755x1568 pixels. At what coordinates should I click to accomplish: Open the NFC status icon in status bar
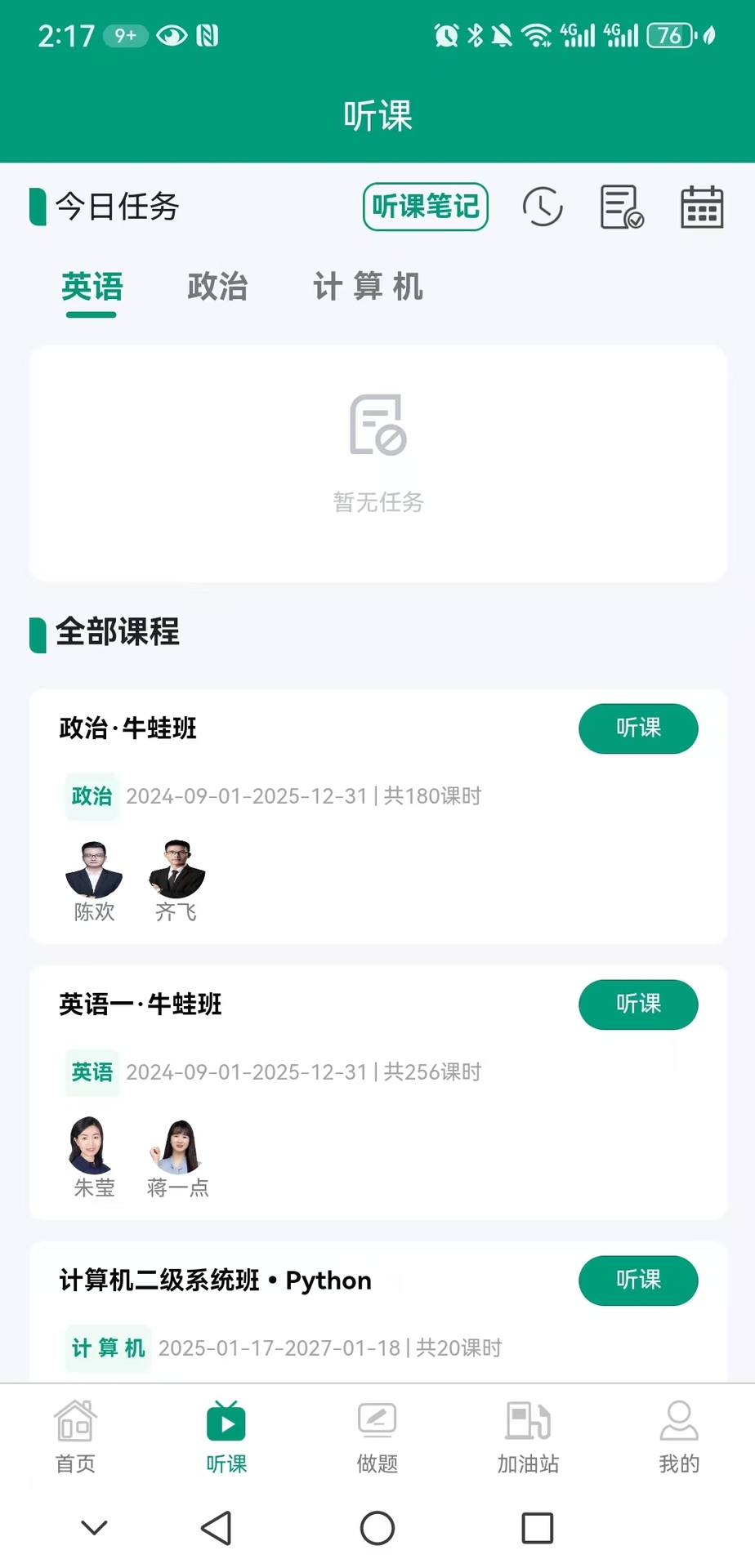208,36
